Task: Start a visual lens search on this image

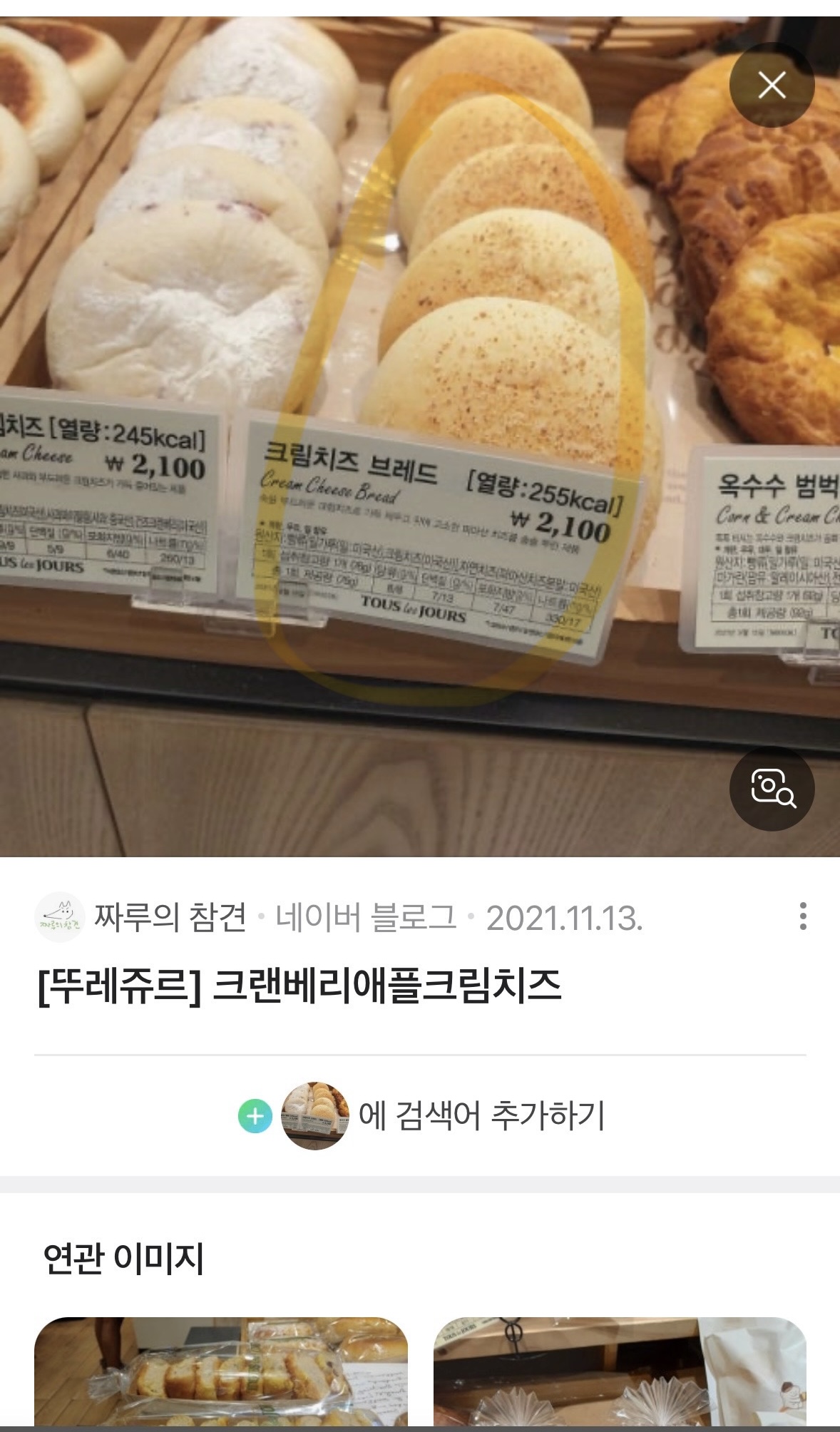Action: (772, 789)
